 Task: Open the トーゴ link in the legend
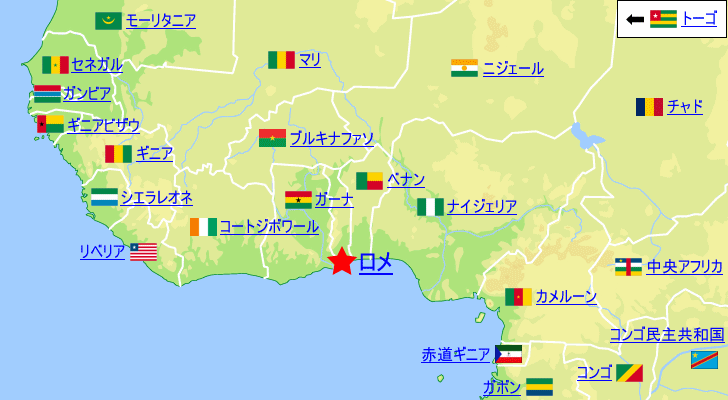pos(699,19)
